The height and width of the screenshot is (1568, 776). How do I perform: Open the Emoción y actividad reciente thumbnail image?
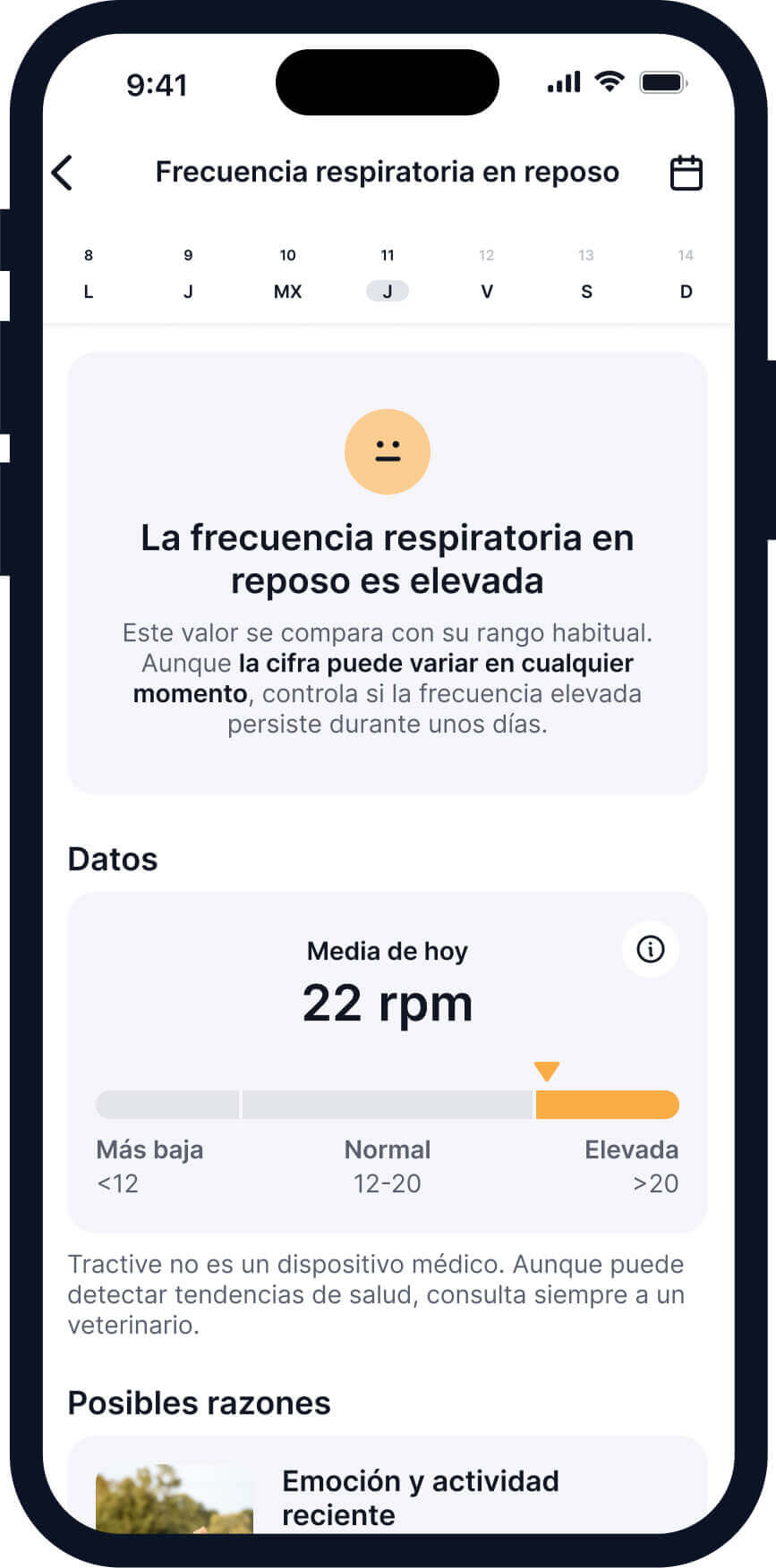click(x=174, y=1503)
